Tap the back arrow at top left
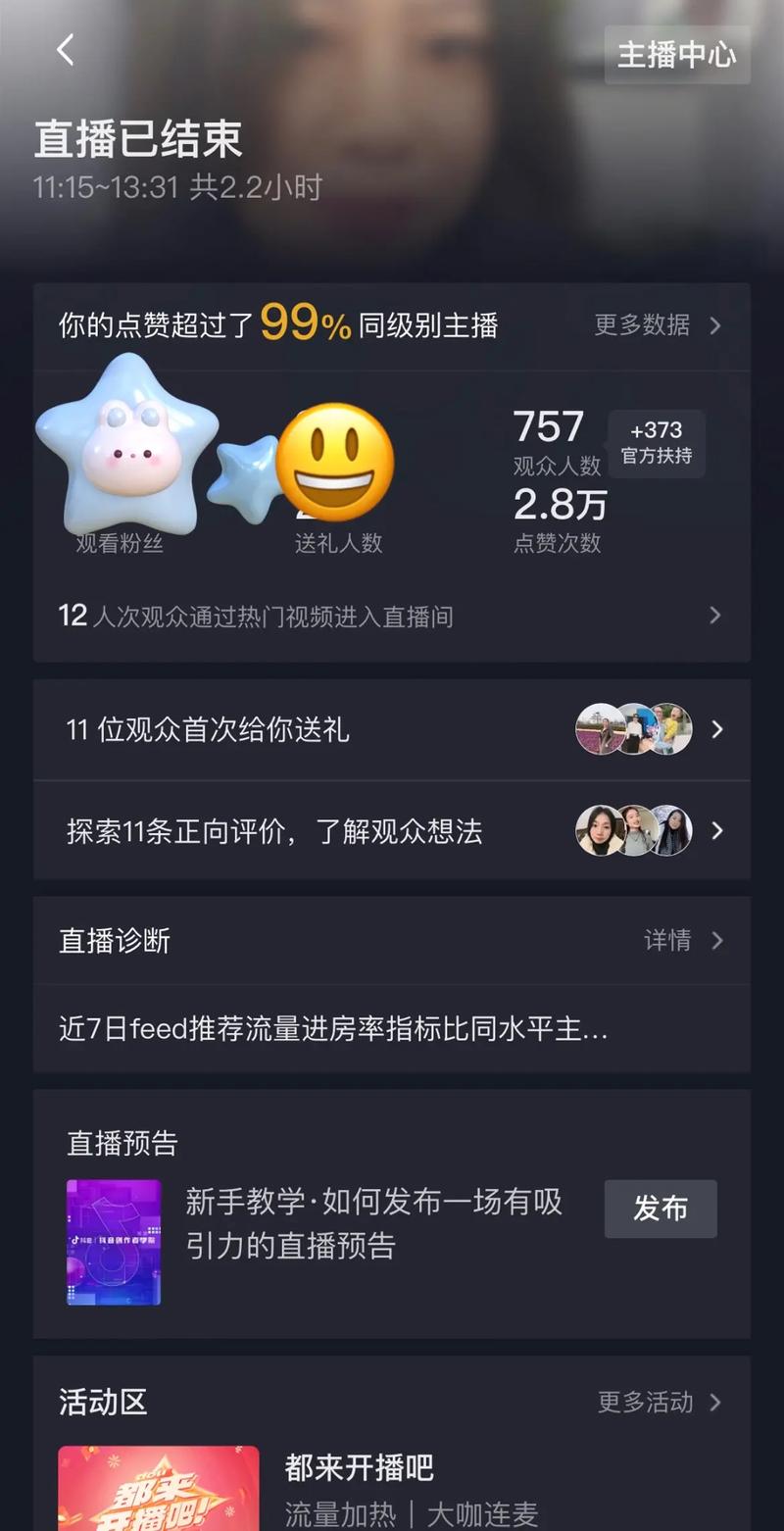 pyautogui.click(x=65, y=49)
